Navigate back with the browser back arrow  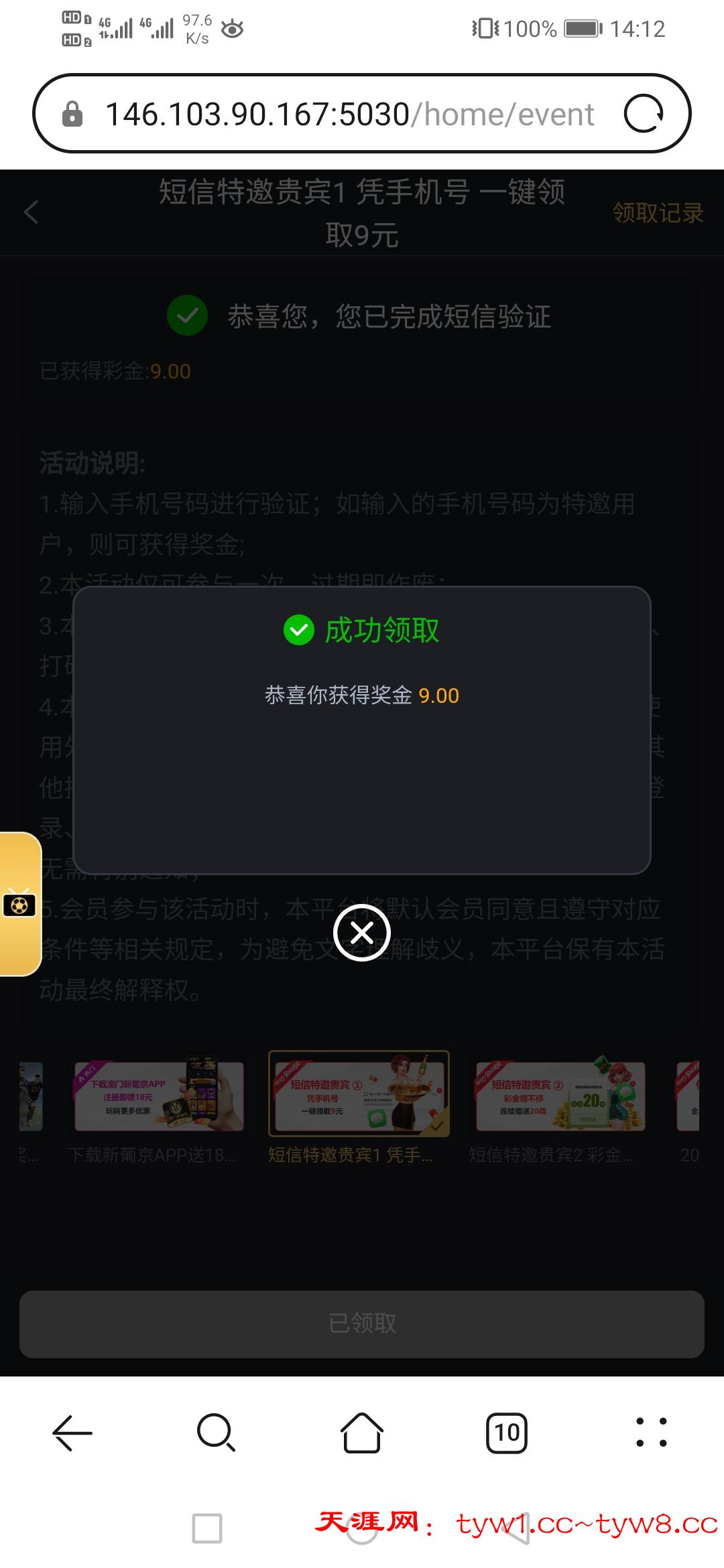click(72, 1433)
